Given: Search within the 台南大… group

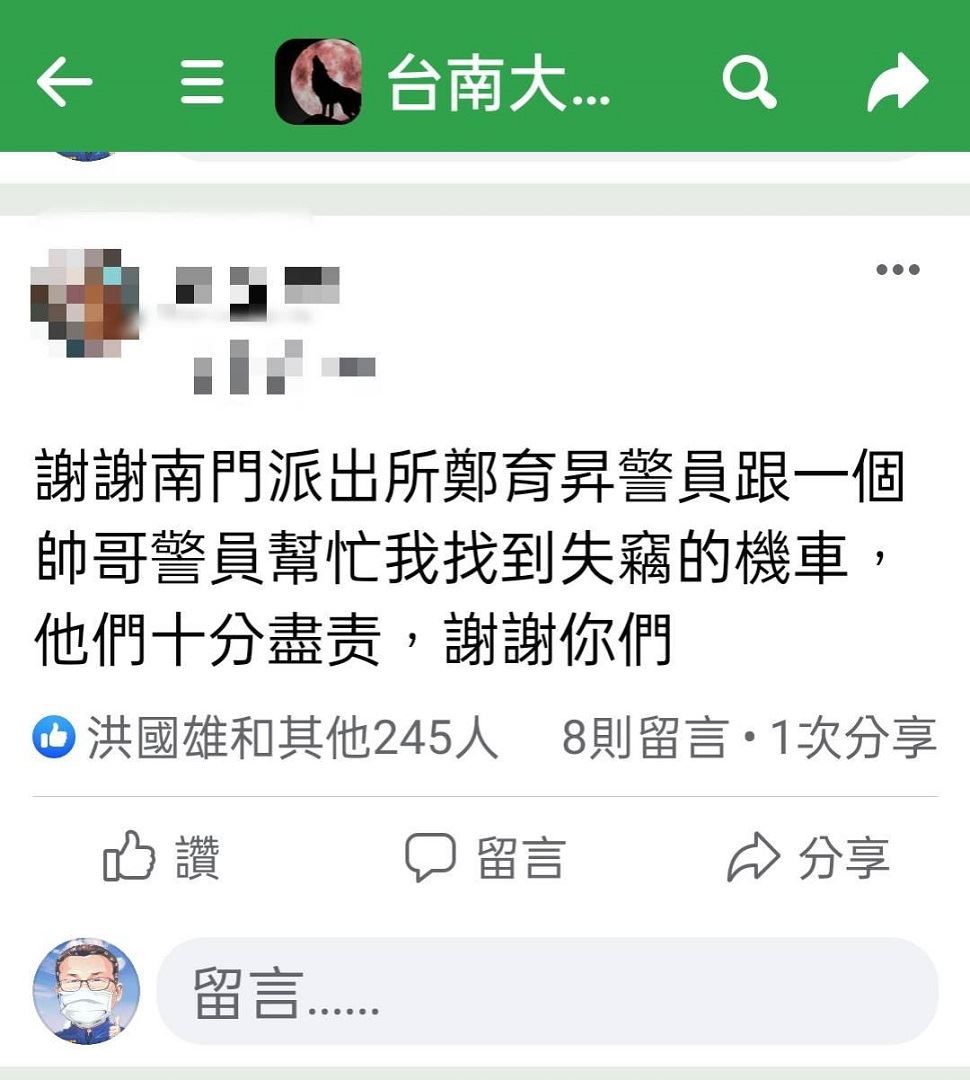Looking at the screenshot, I should pos(749,82).
